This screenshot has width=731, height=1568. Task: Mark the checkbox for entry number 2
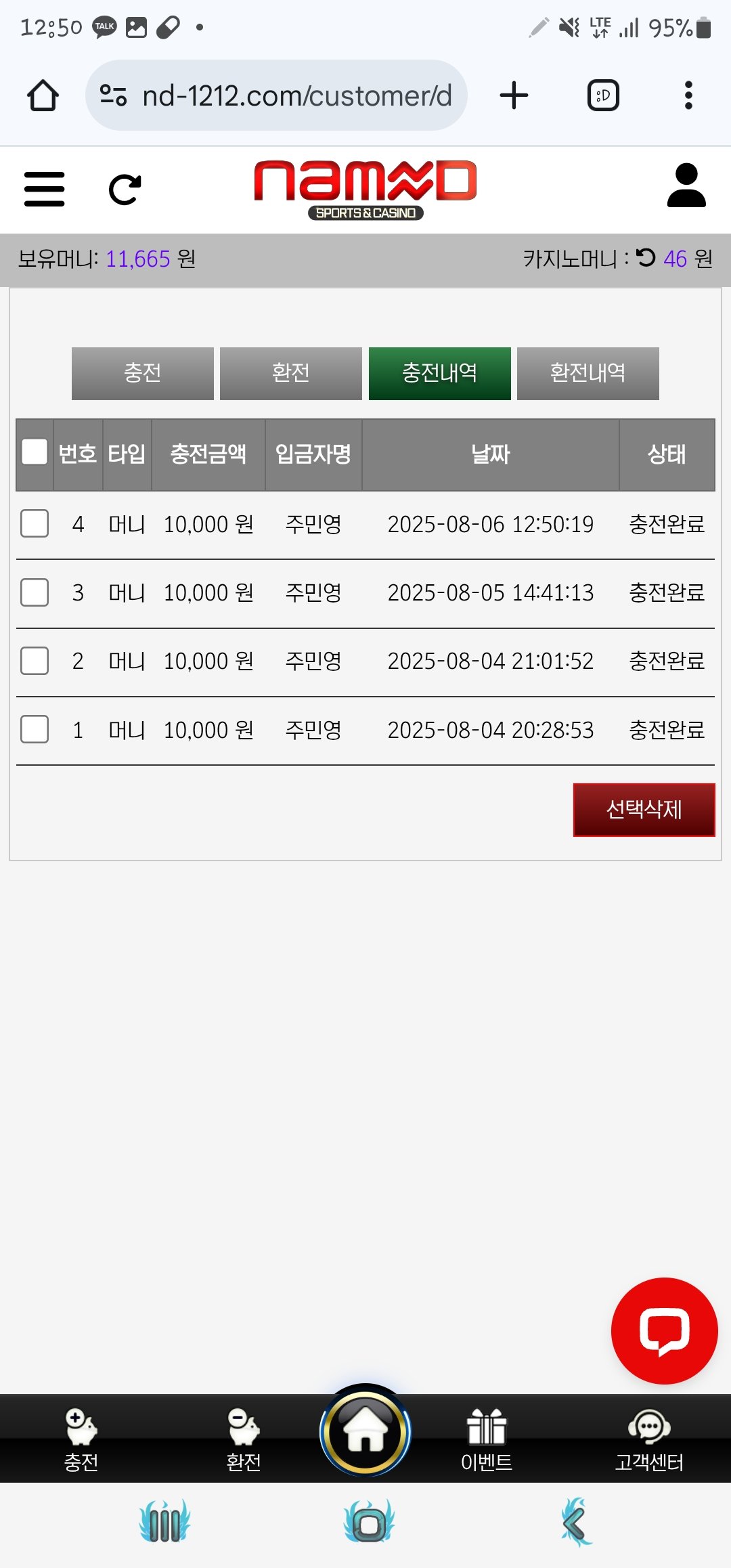(x=35, y=661)
